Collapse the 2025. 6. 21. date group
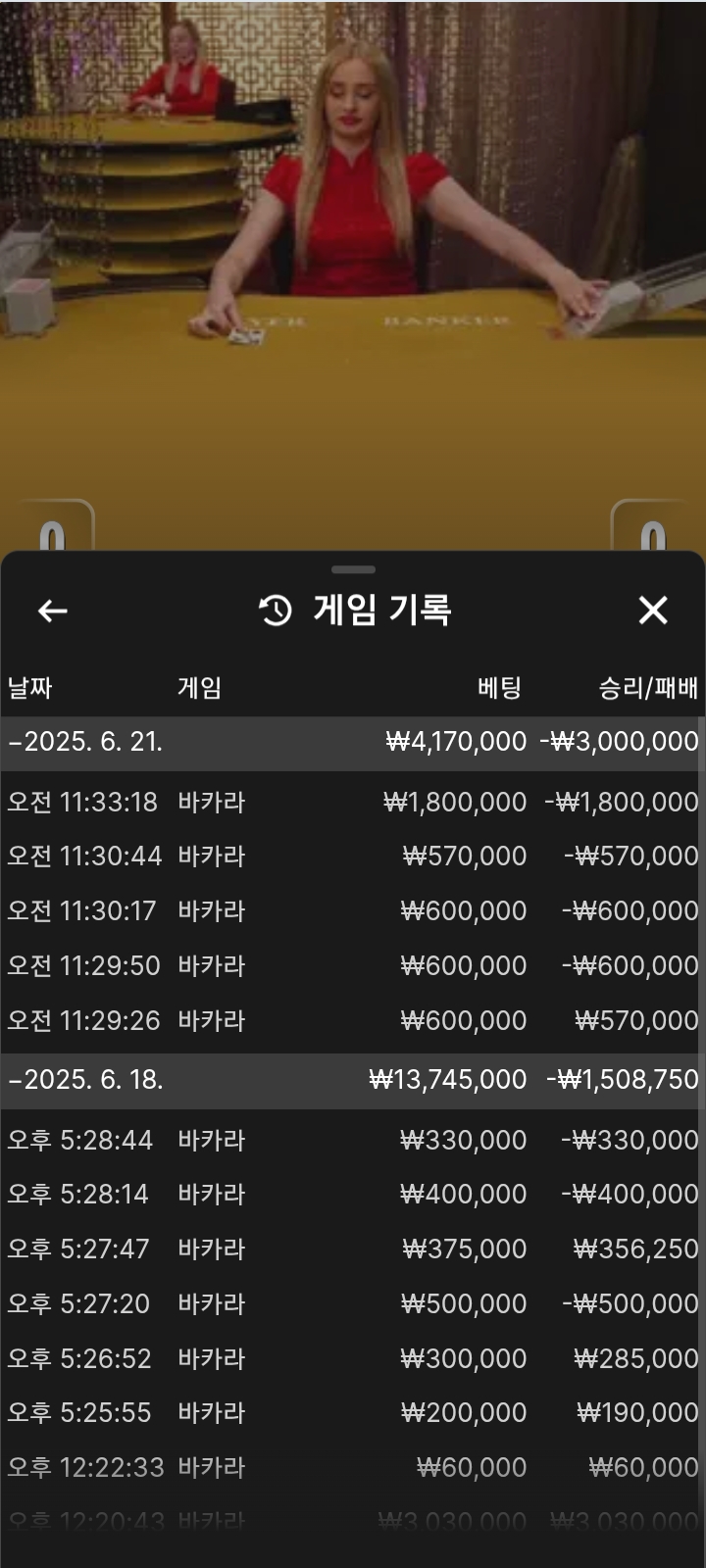 [x=353, y=742]
